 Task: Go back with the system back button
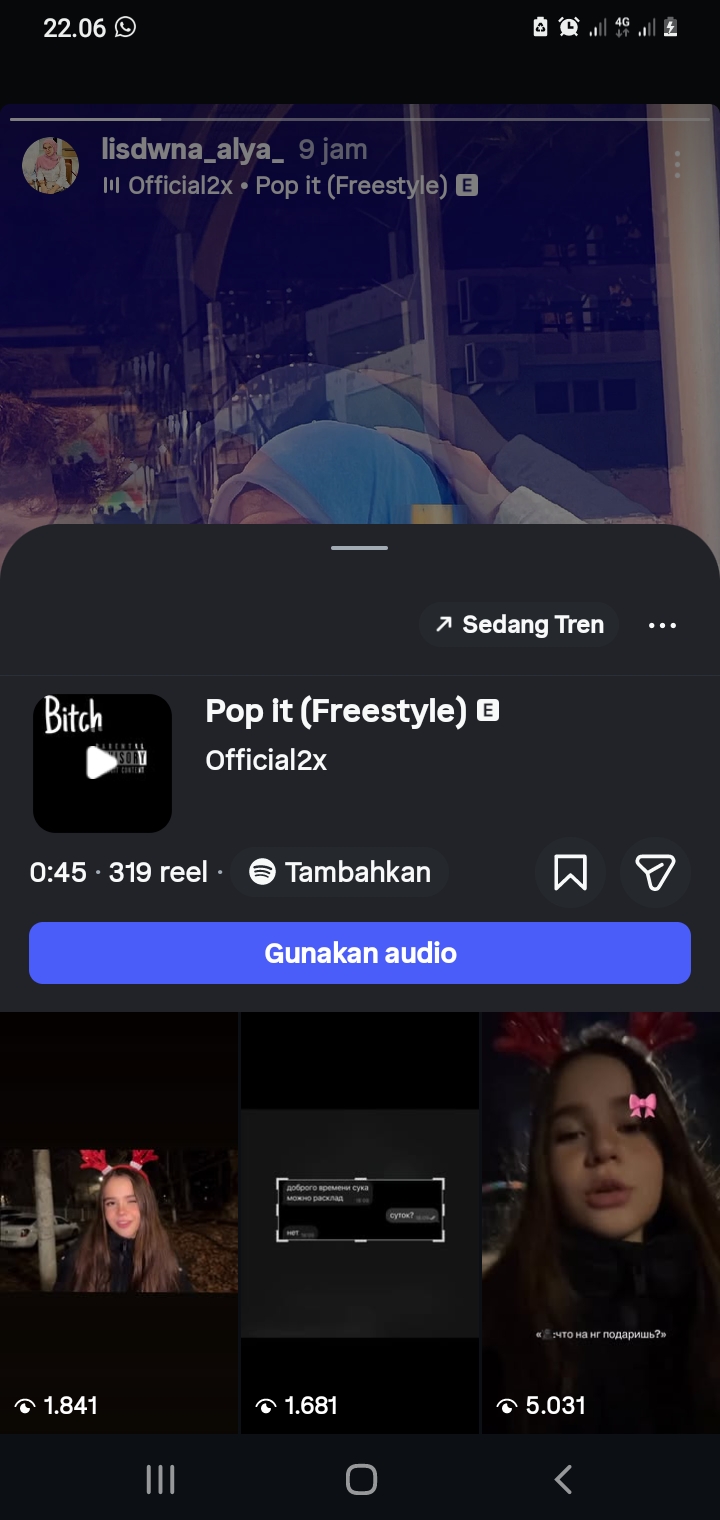(x=563, y=1479)
